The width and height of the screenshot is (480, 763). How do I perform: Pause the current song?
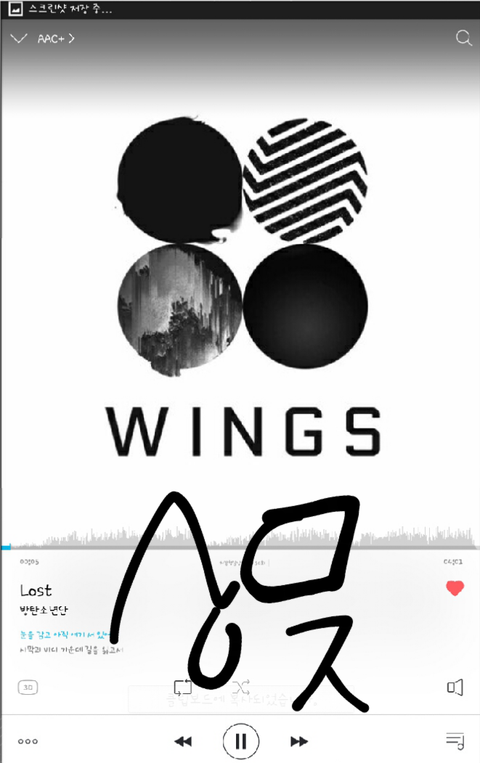tap(241, 741)
